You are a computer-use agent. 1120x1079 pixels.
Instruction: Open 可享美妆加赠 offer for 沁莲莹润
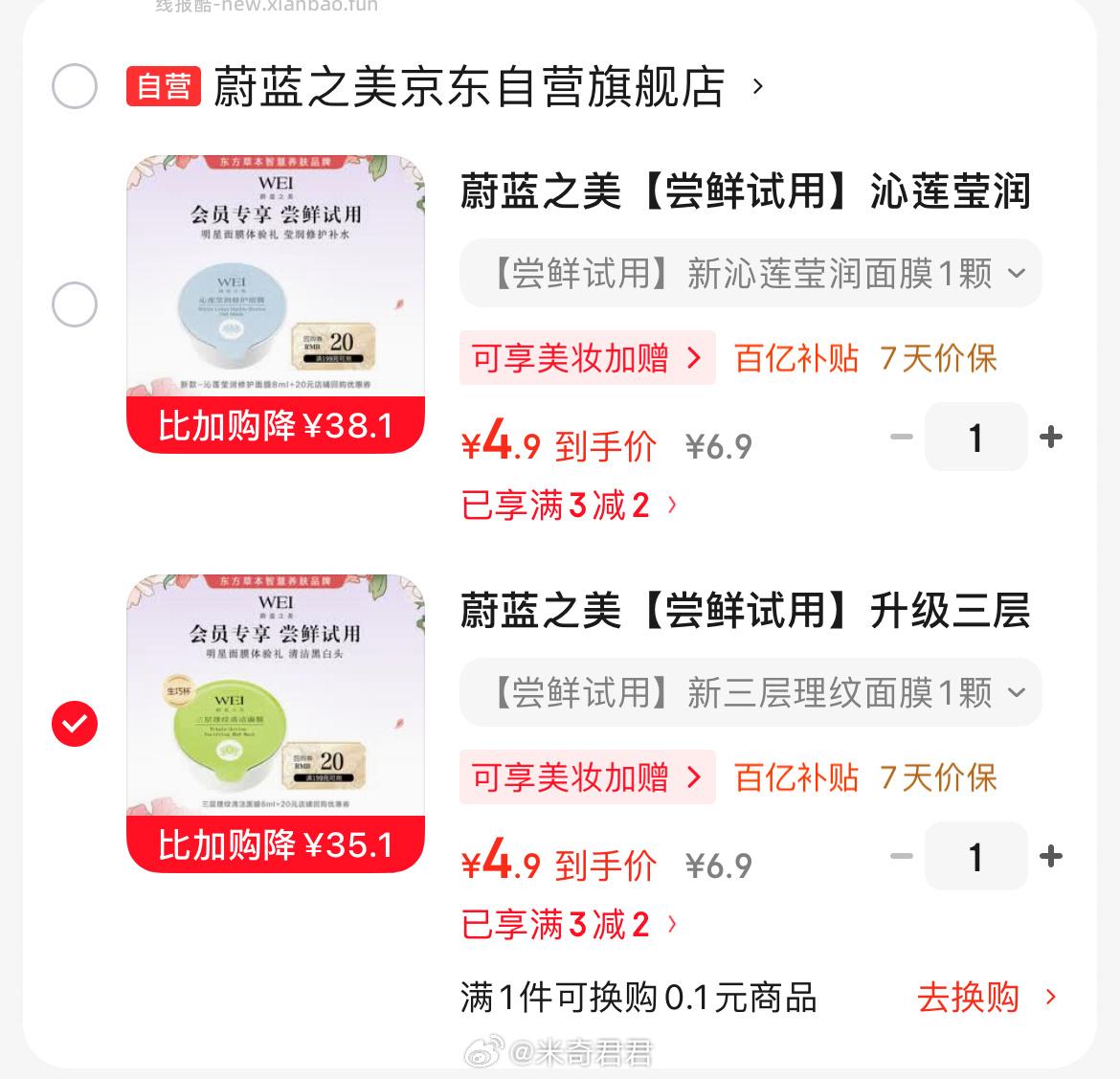[x=587, y=358]
